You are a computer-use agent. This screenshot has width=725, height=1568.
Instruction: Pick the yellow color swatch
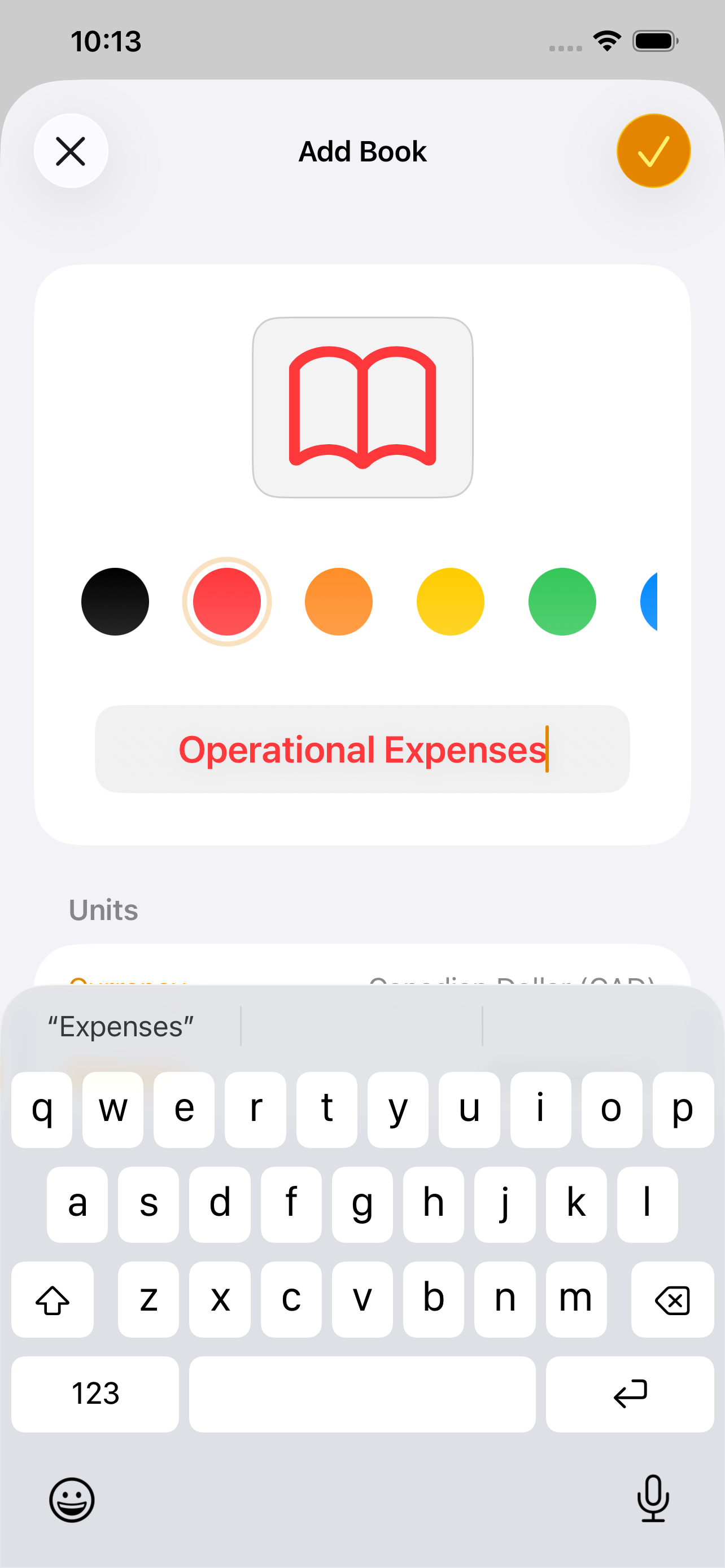click(450, 601)
